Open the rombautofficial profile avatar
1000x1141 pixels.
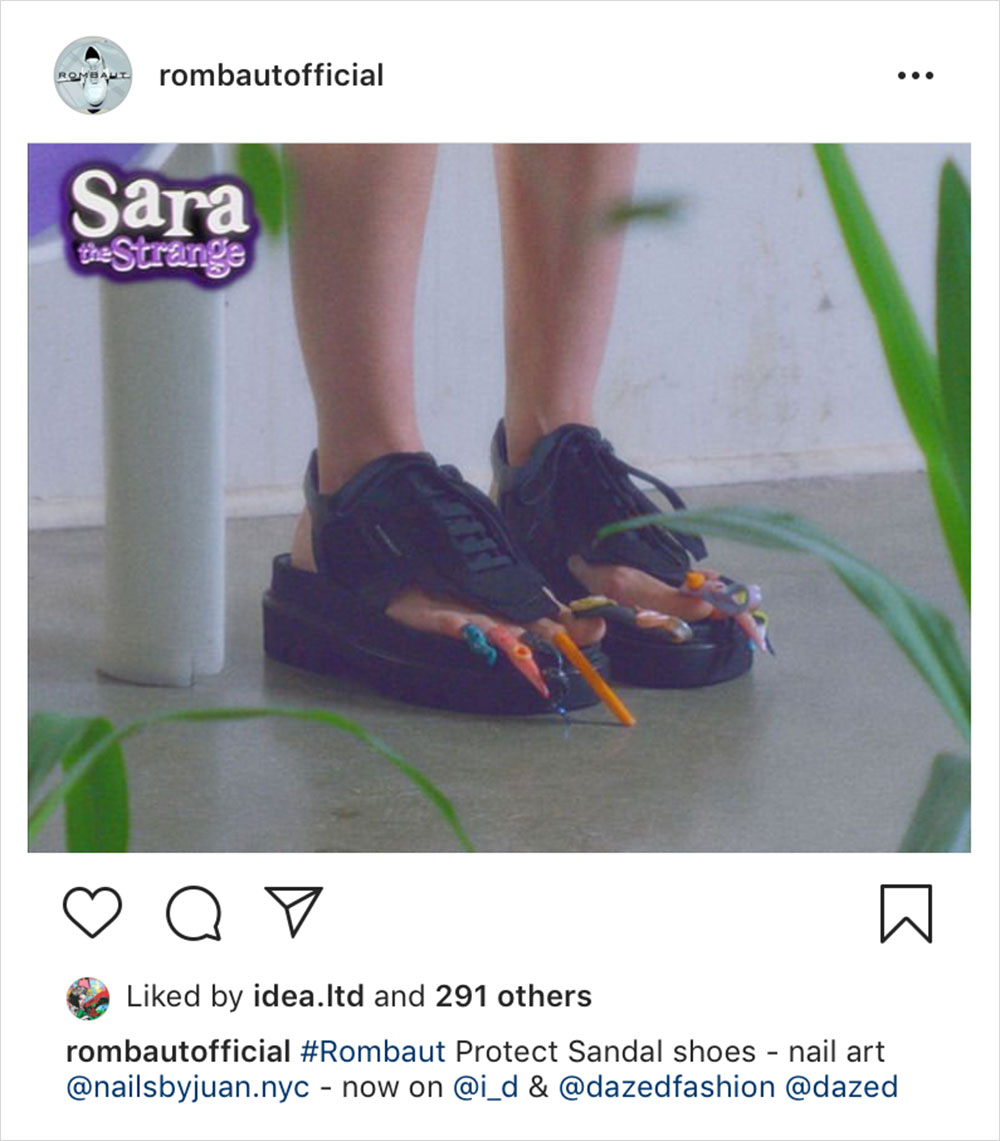[92, 76]
